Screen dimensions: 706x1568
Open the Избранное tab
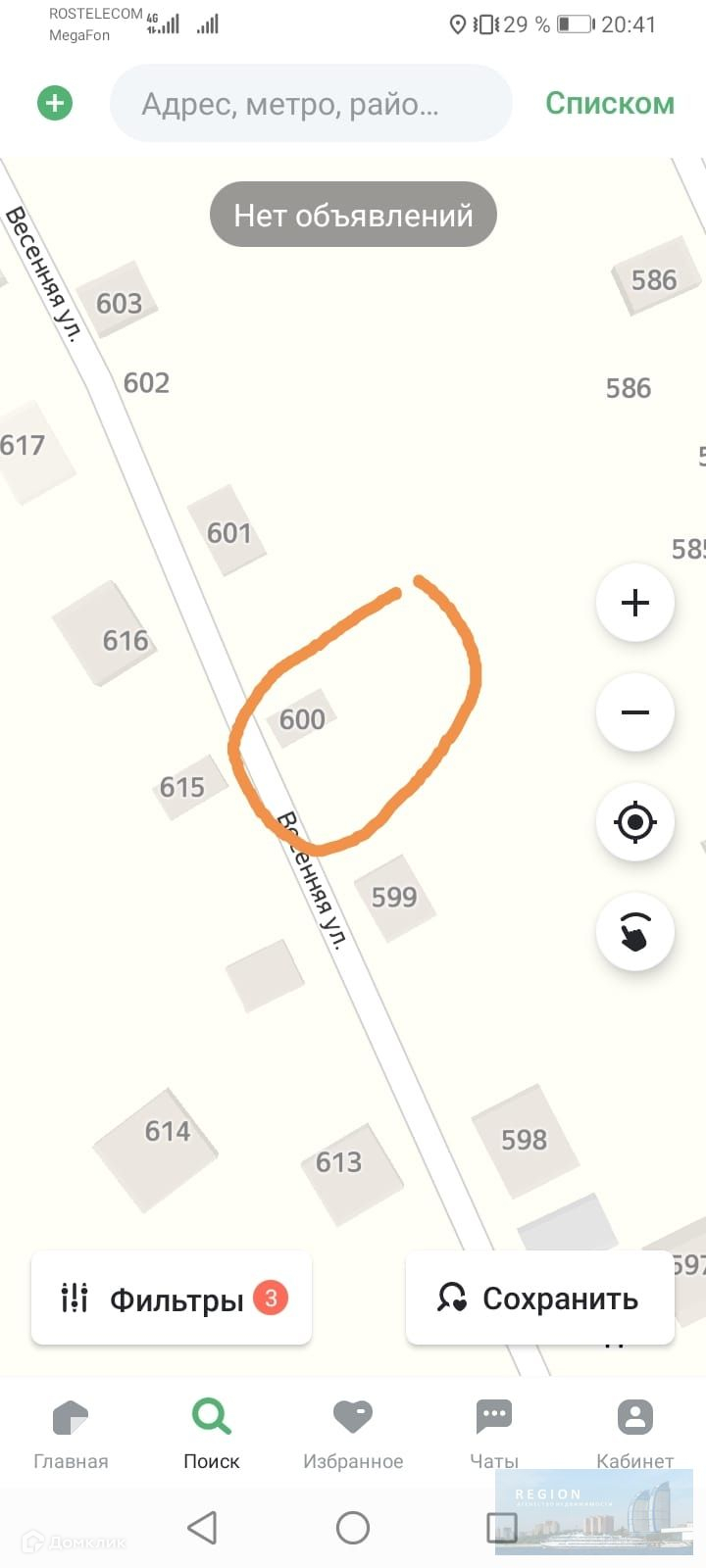353,1433
